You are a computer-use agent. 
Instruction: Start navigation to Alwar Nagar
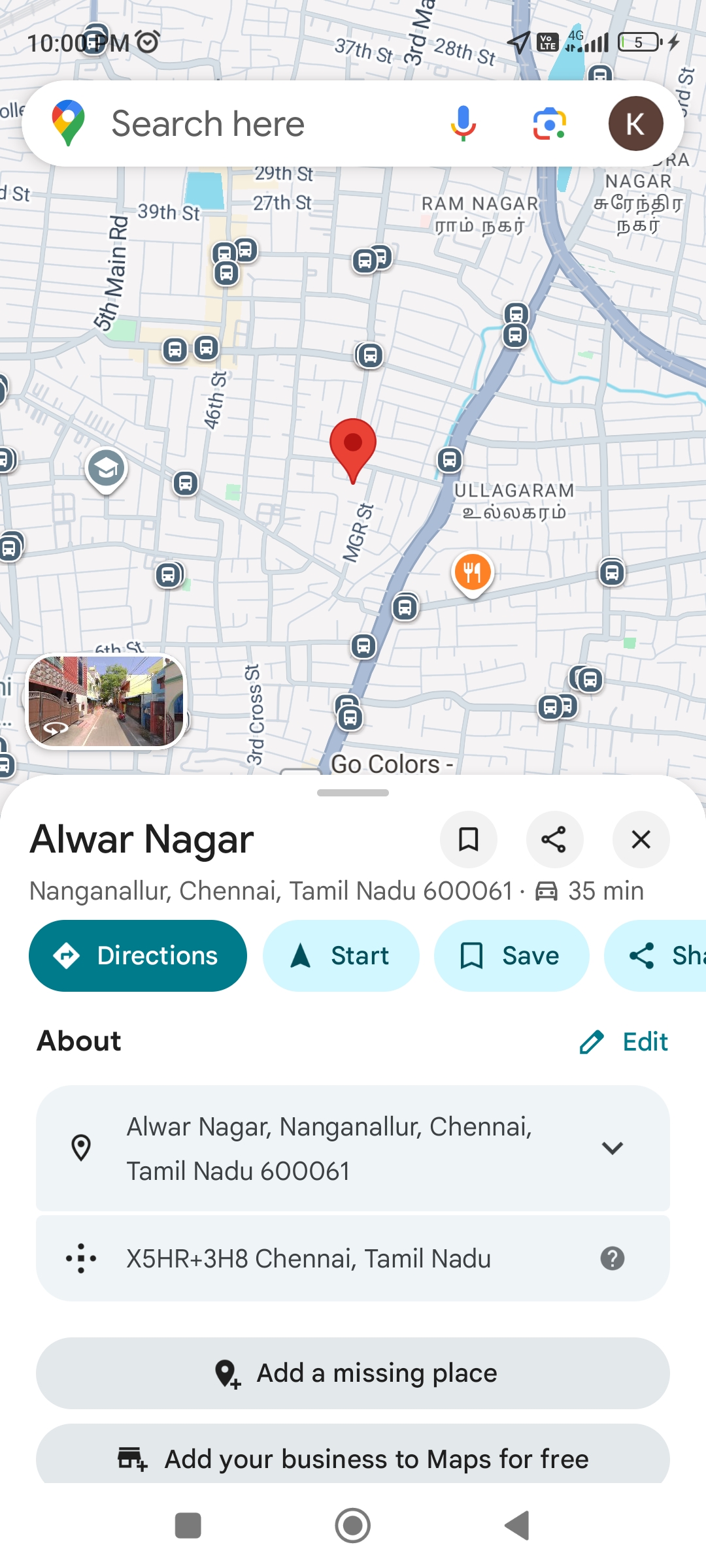click(341, 956)
